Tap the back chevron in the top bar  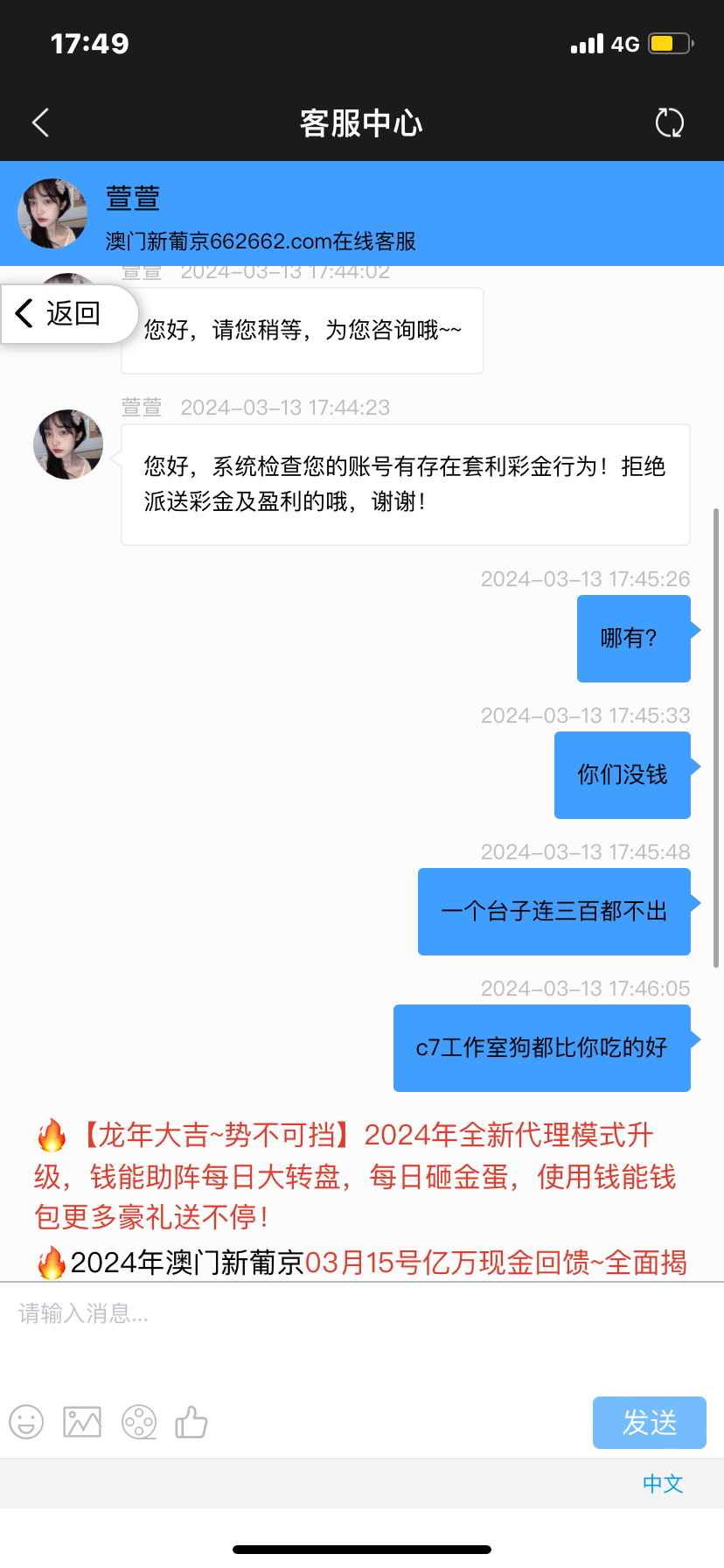[38, 122]
